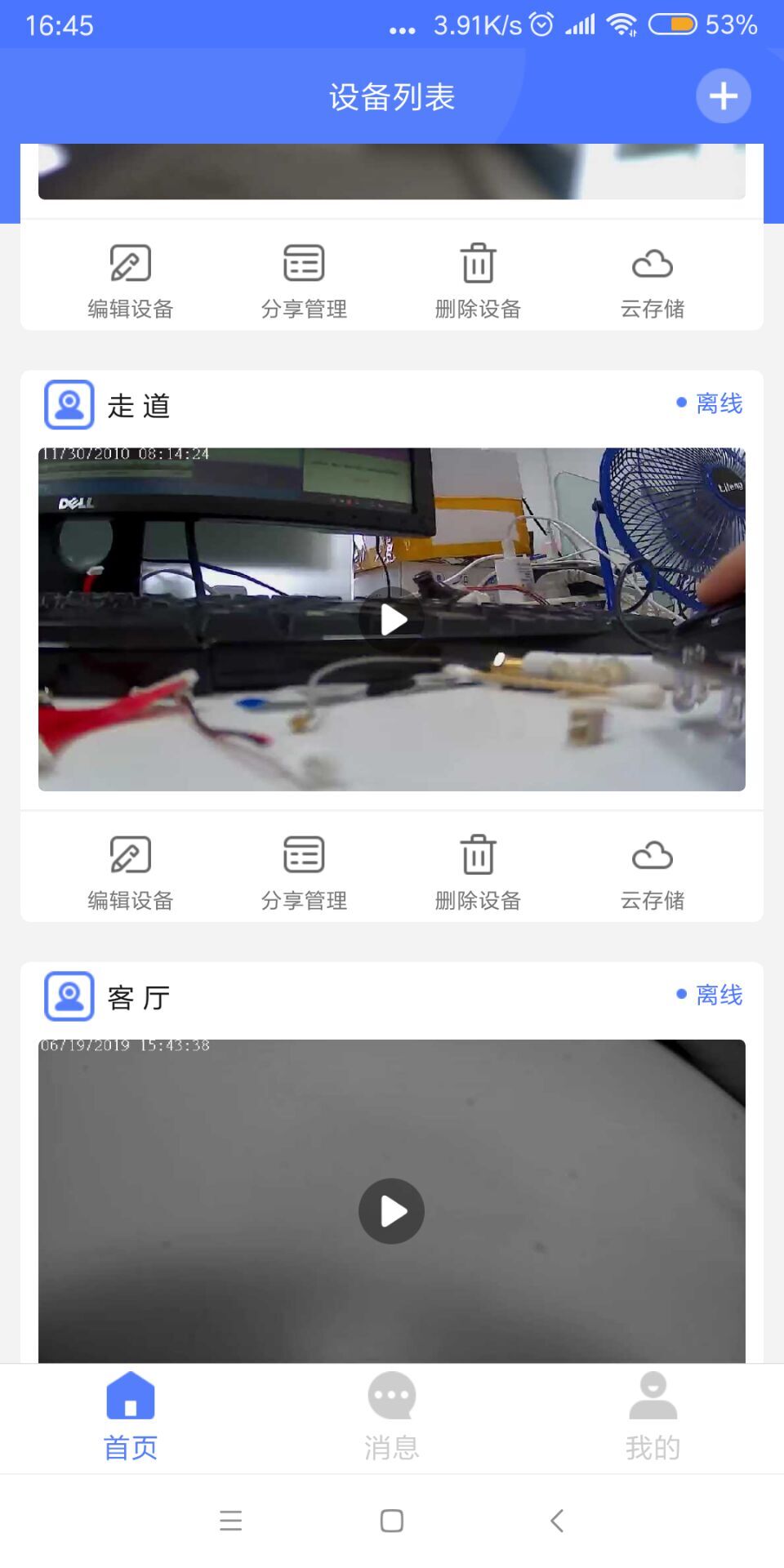Tap the system back button
This screenshot has height=1568, width=784.
tap(557, 1521)
